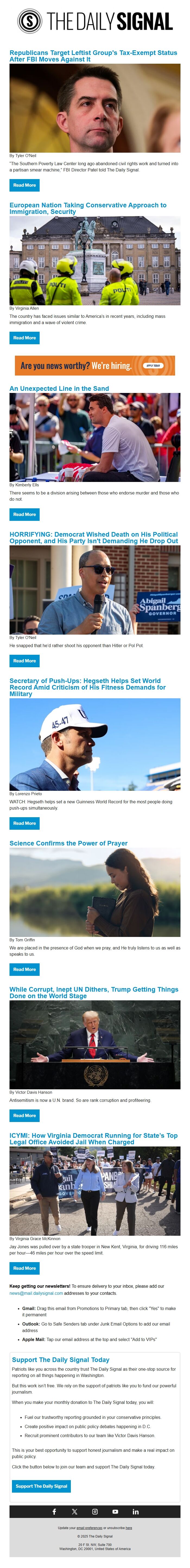Read more about Republicans targeting tax-exempt status
This screenshot has height=1568, width=190.
point(24,185)
